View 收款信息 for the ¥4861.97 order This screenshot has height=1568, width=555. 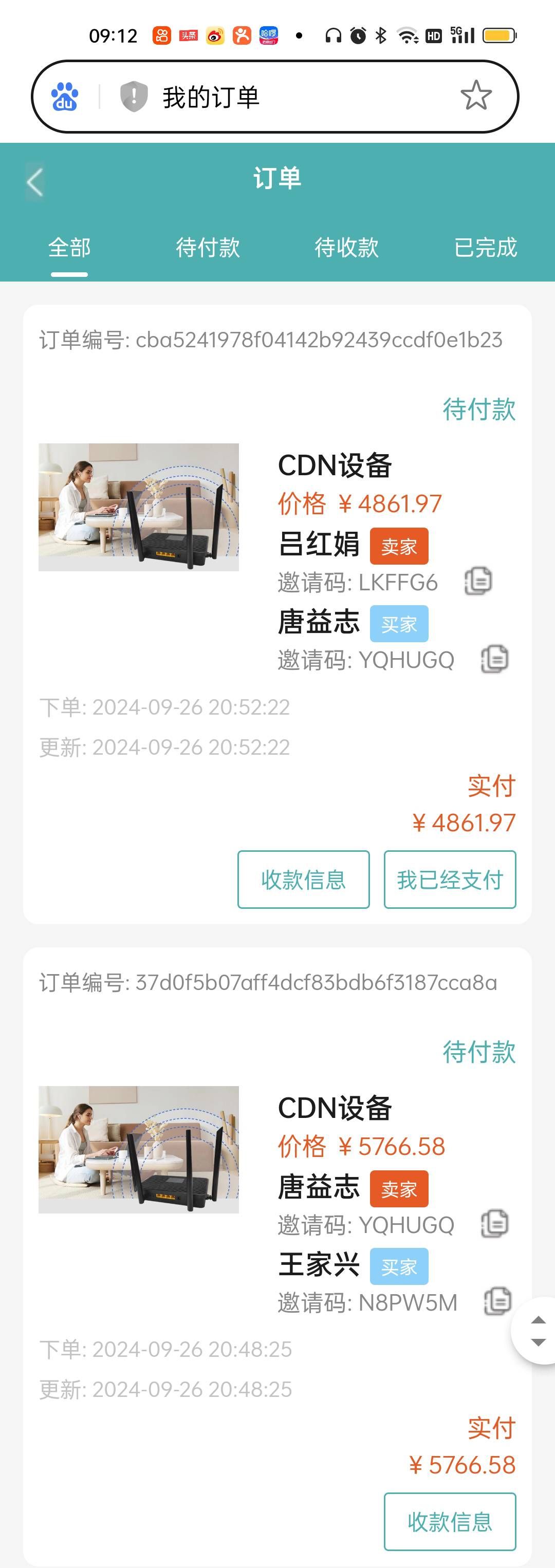(303, 879)
